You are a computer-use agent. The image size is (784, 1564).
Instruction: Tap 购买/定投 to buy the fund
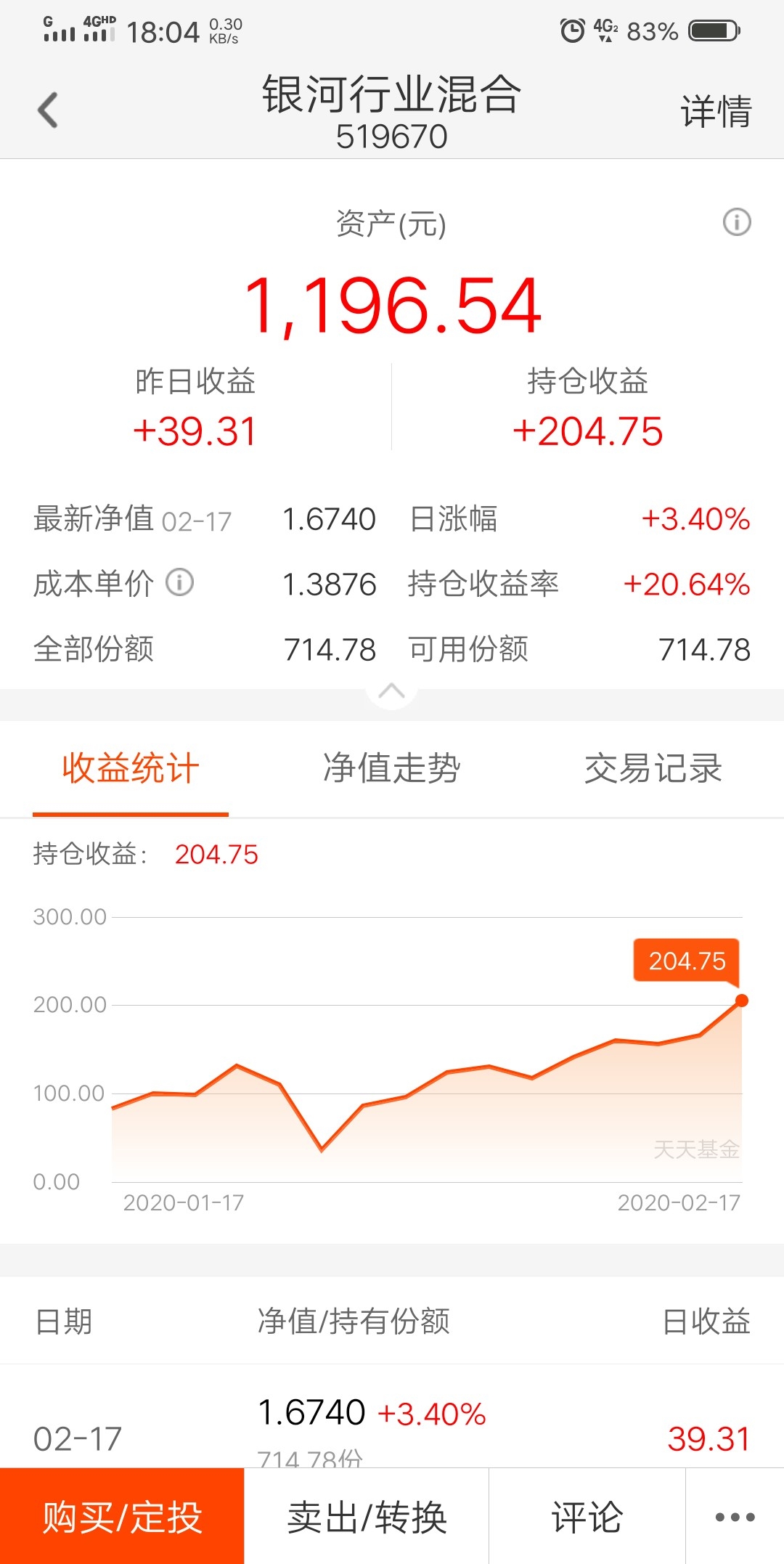[122, 1516]
